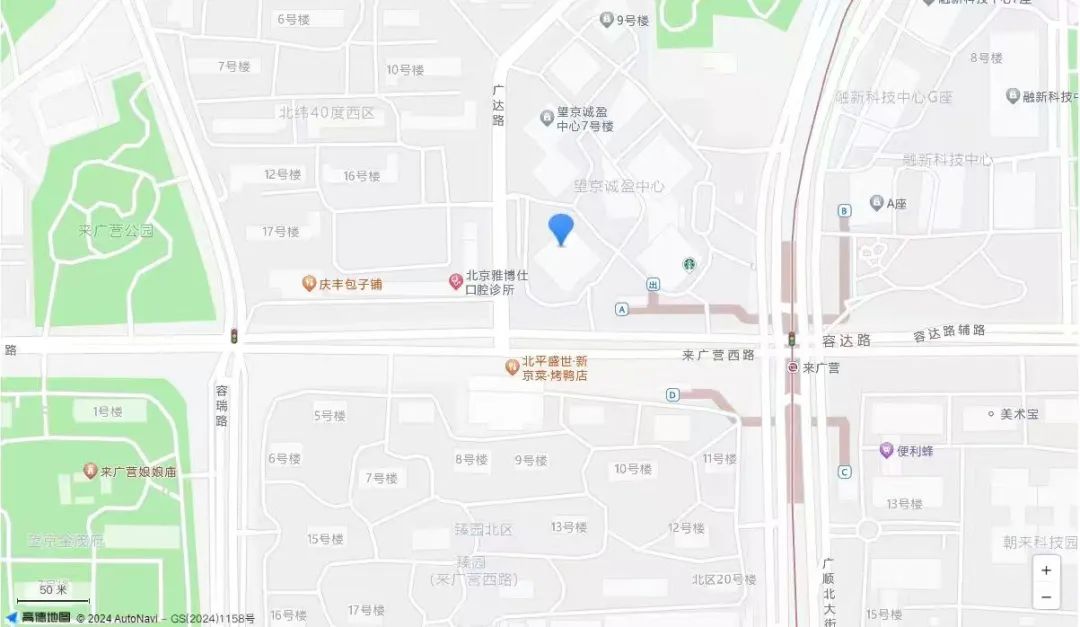This screenshot has height=627, width=1080.
Task: Zoom out on the map
Action: click(1046, 597)
